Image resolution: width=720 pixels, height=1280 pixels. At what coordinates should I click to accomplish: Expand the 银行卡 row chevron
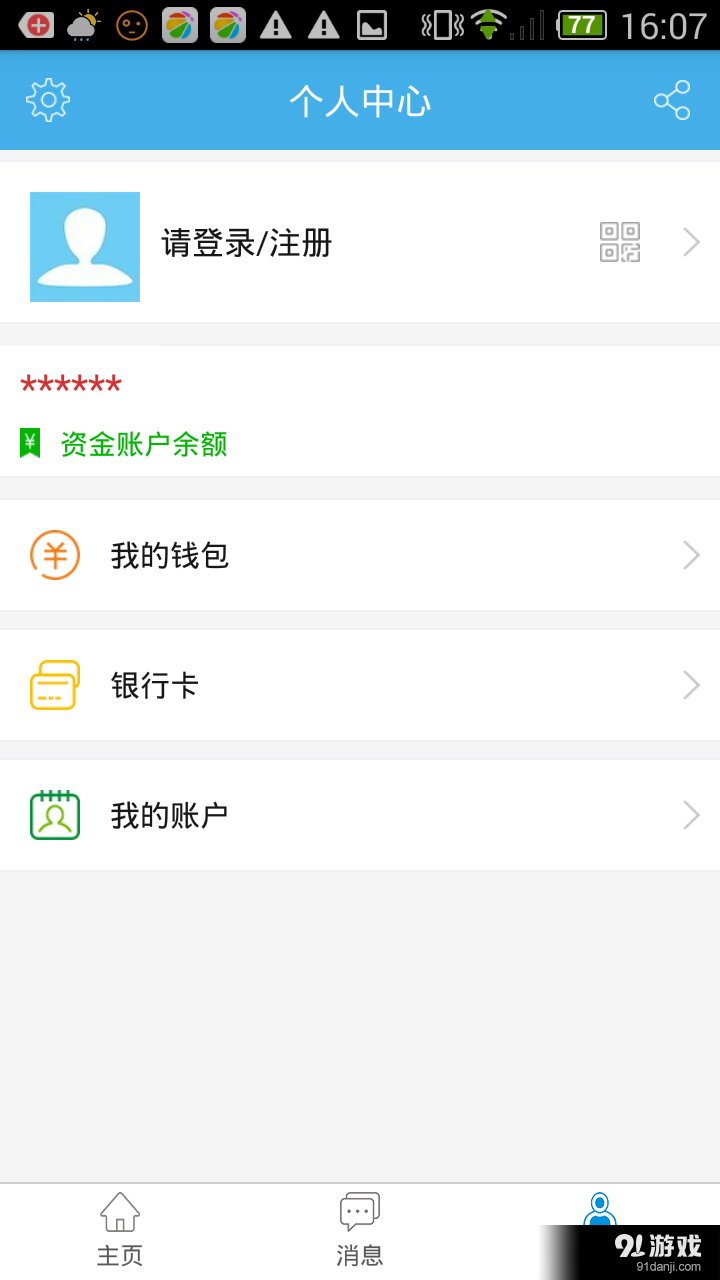tap(690, 685)
